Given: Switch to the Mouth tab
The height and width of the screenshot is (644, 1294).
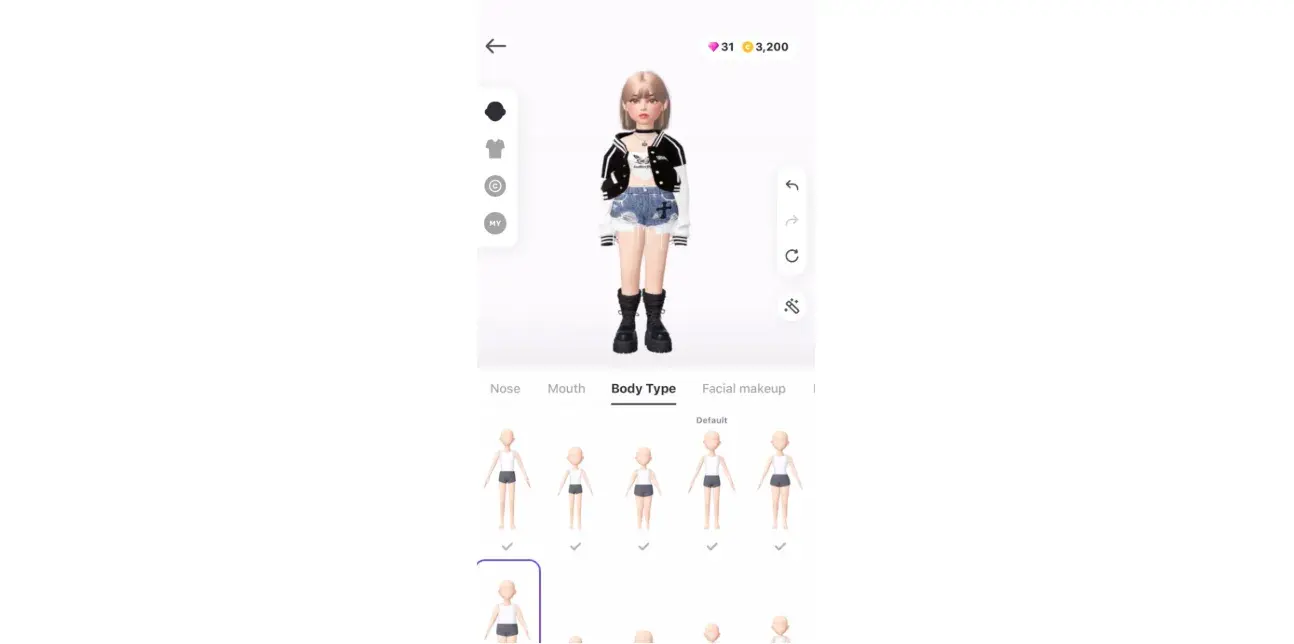Looking at the screenshot, I should point(566,389).
